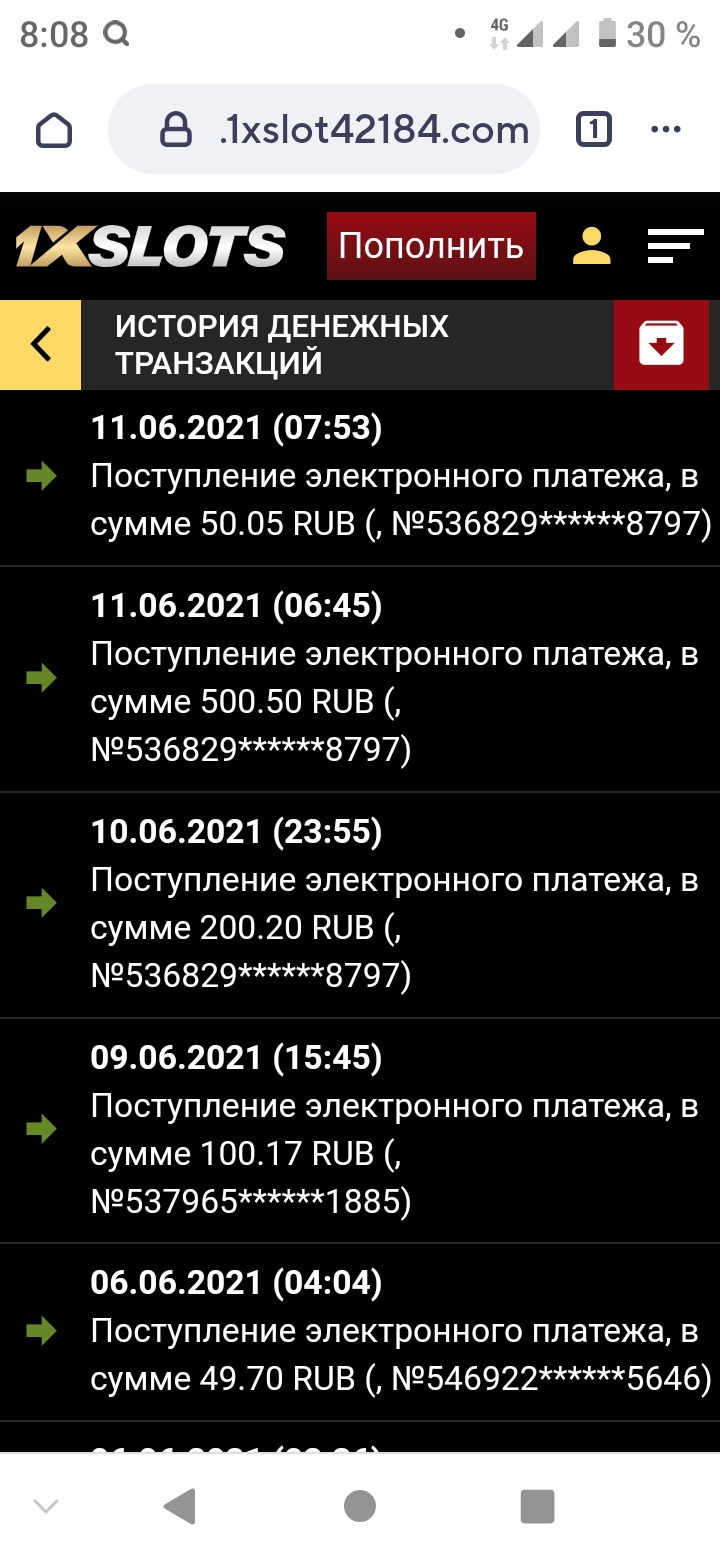Open the red archive download icon

[x=661, y=345]
